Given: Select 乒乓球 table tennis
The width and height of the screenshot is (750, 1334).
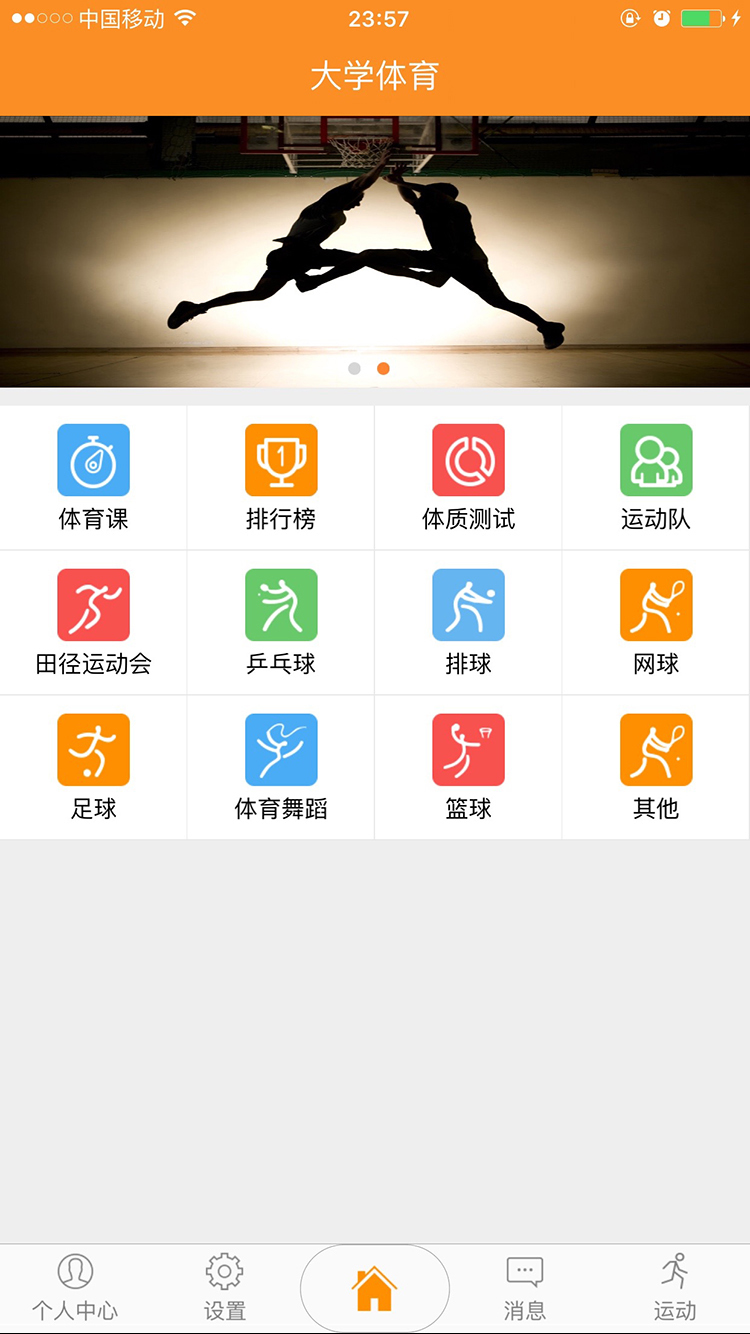Looking at the screenshot, I should coord(281,622).
